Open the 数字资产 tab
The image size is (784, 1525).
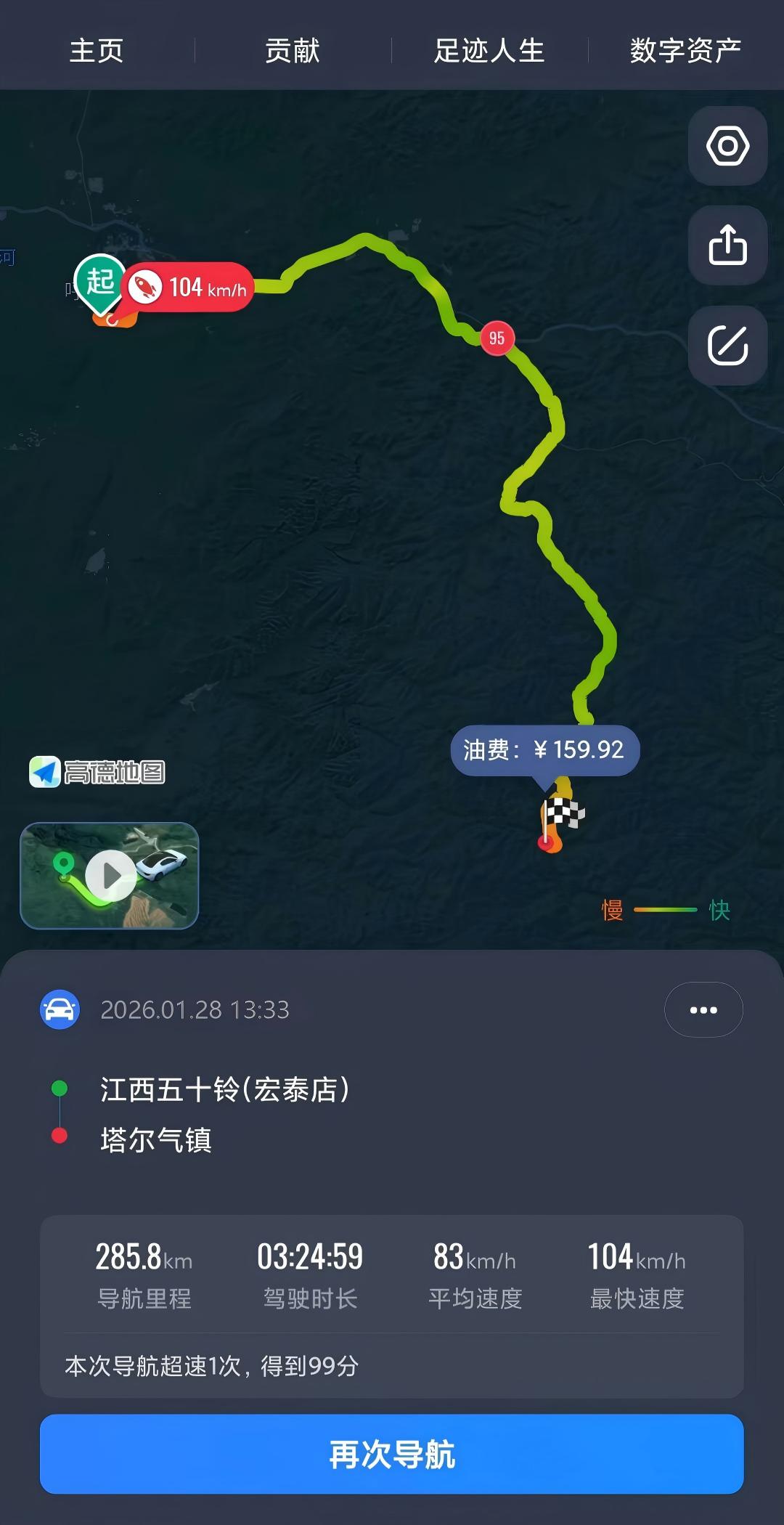685,51
